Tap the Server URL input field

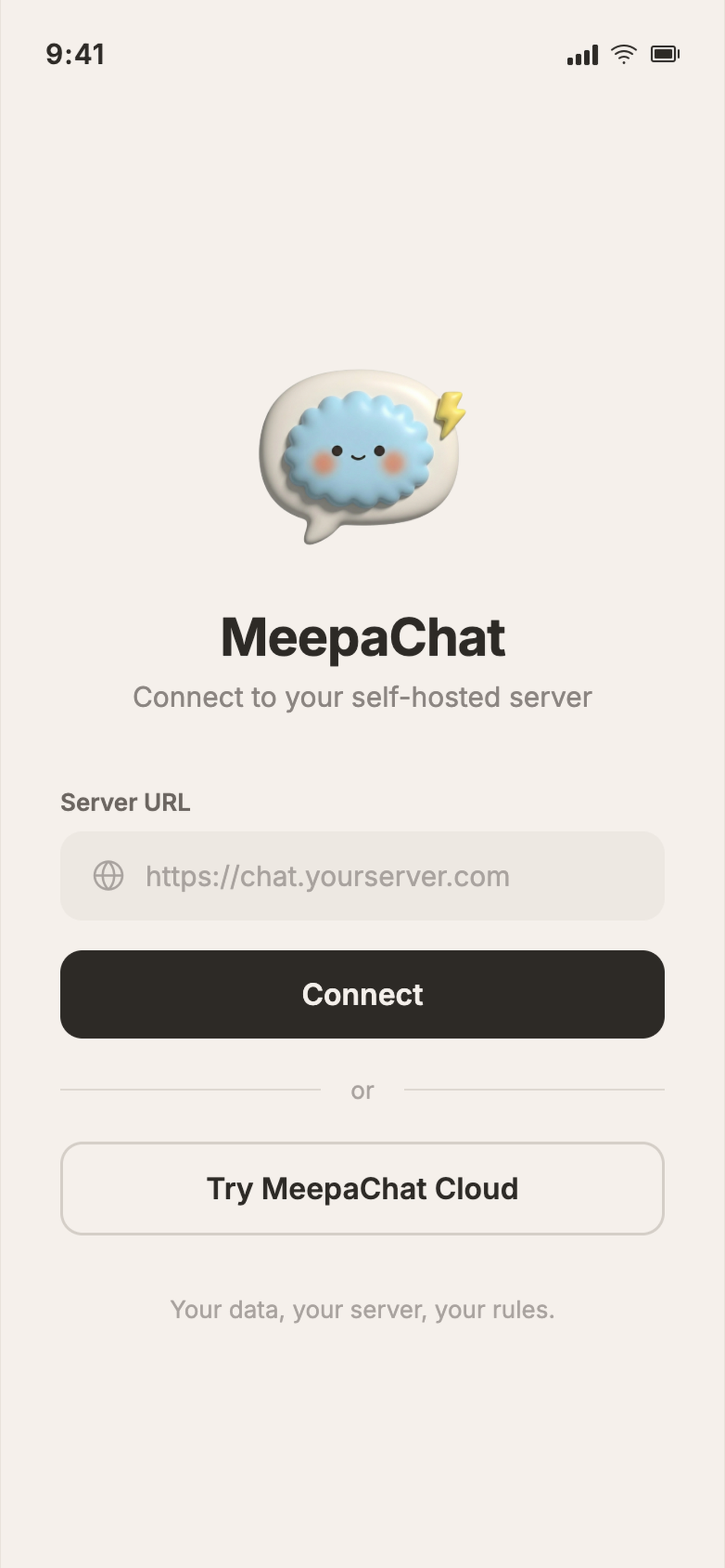click(362, 877)
